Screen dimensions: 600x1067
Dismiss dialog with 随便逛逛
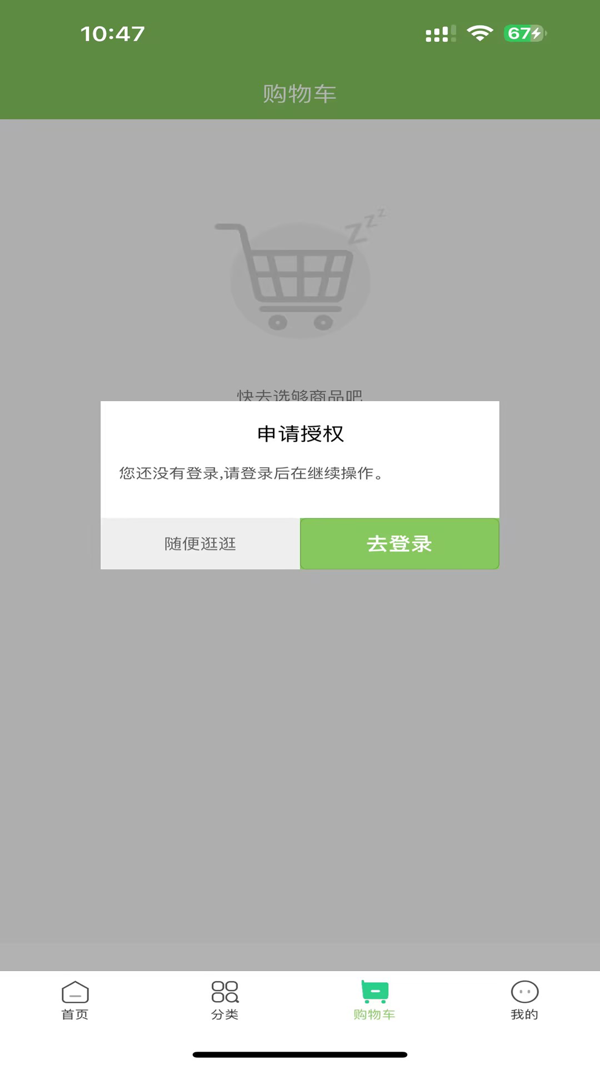200,544
